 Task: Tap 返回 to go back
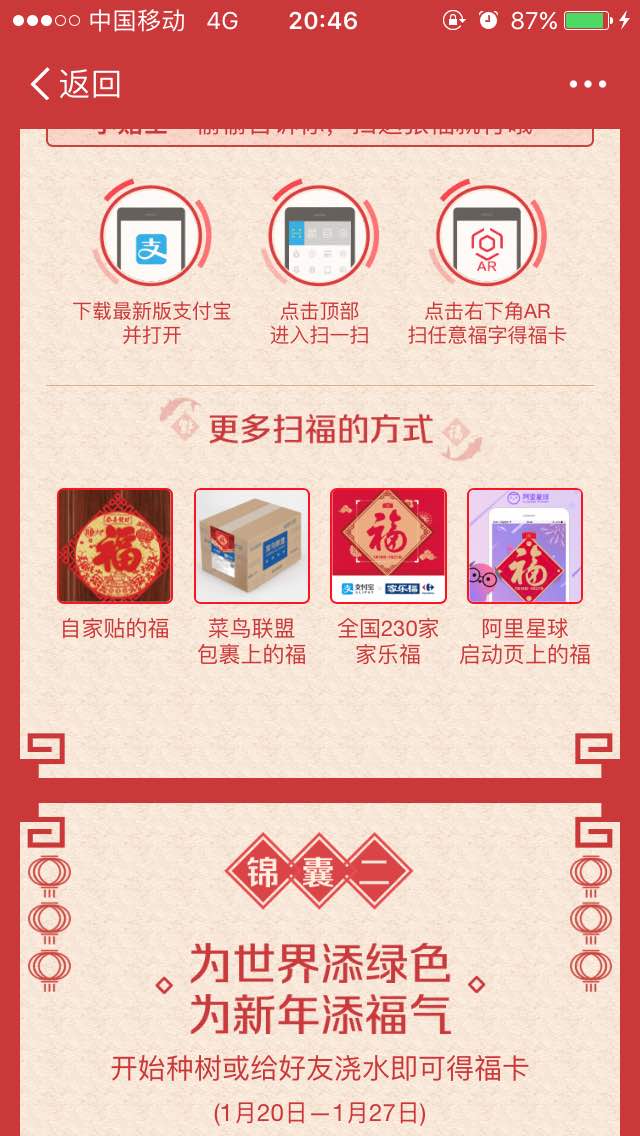coord(75,84)
